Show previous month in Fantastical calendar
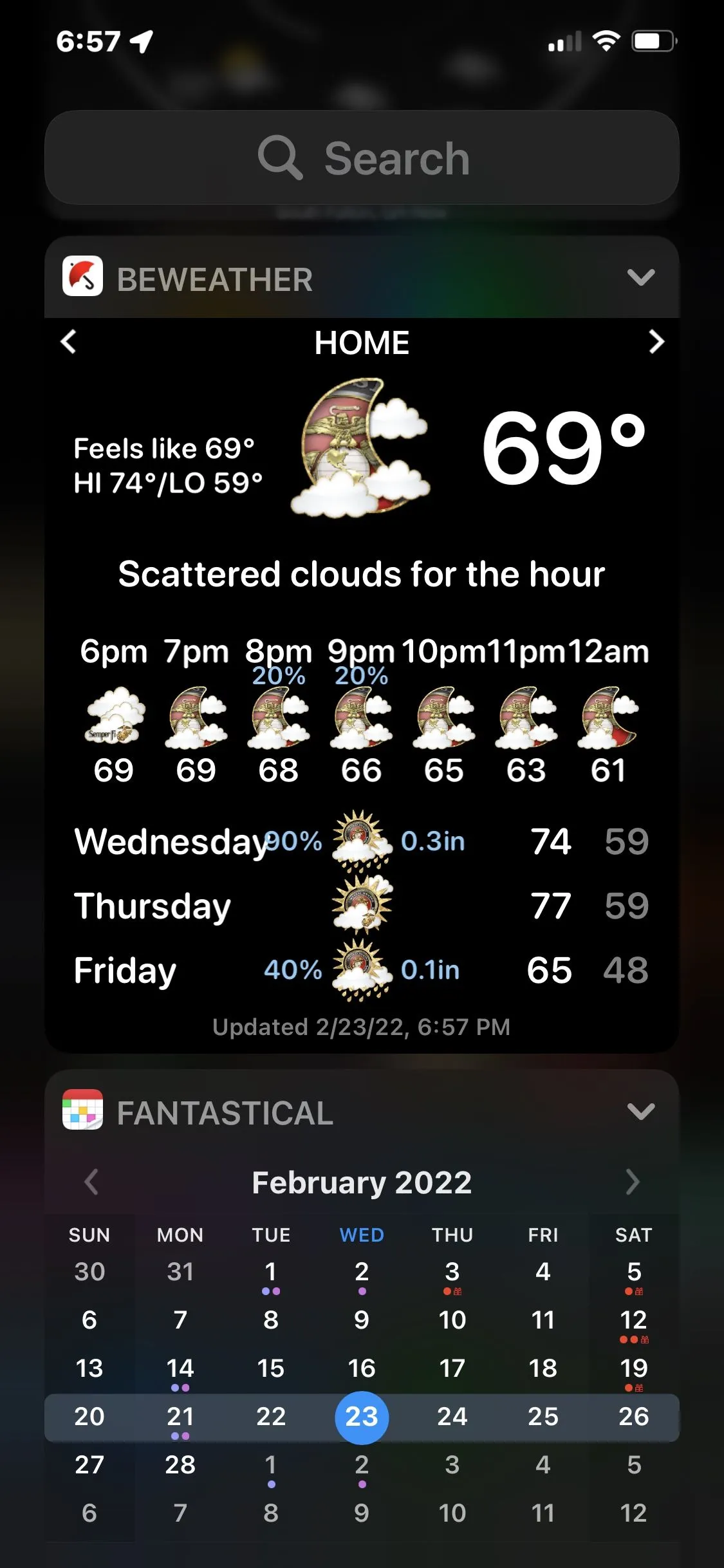This screenshot has width=724, height=1568. coord(91,1182)
